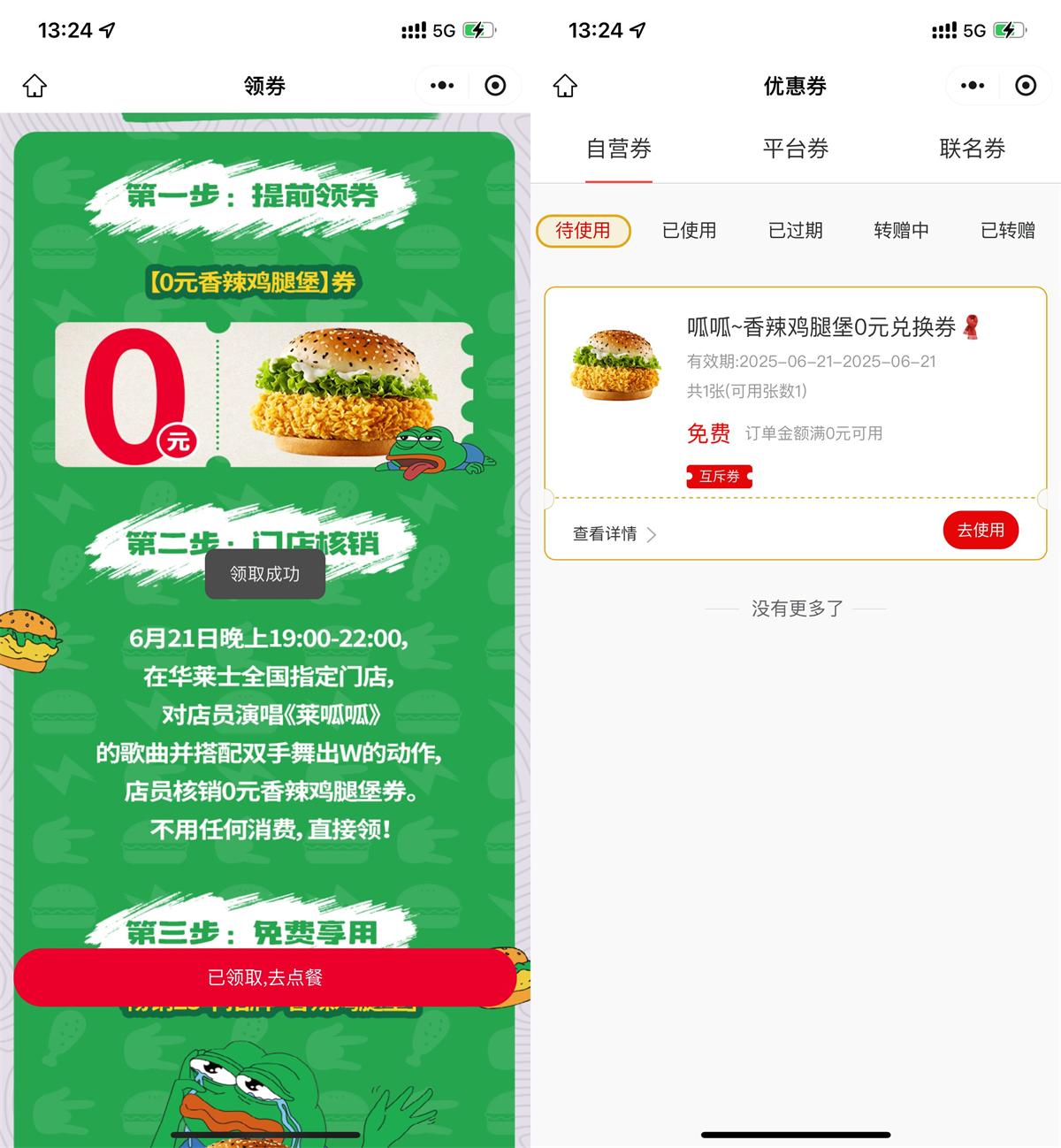Open 查看详情 of the coupon
The width and height of the screenshot is (1061, 1148).
pyautogui.click(x=614, y=534)
